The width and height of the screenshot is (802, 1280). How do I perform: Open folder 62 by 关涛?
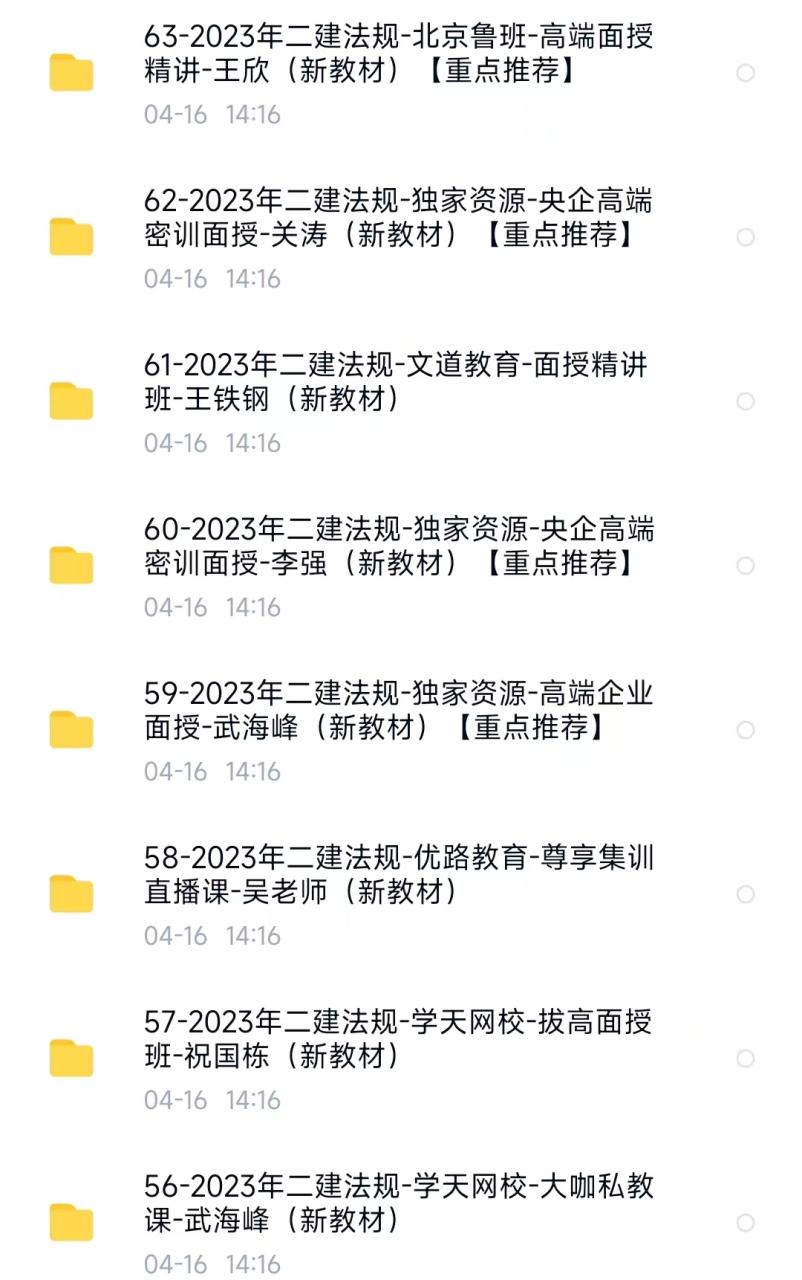pos(398,219)
